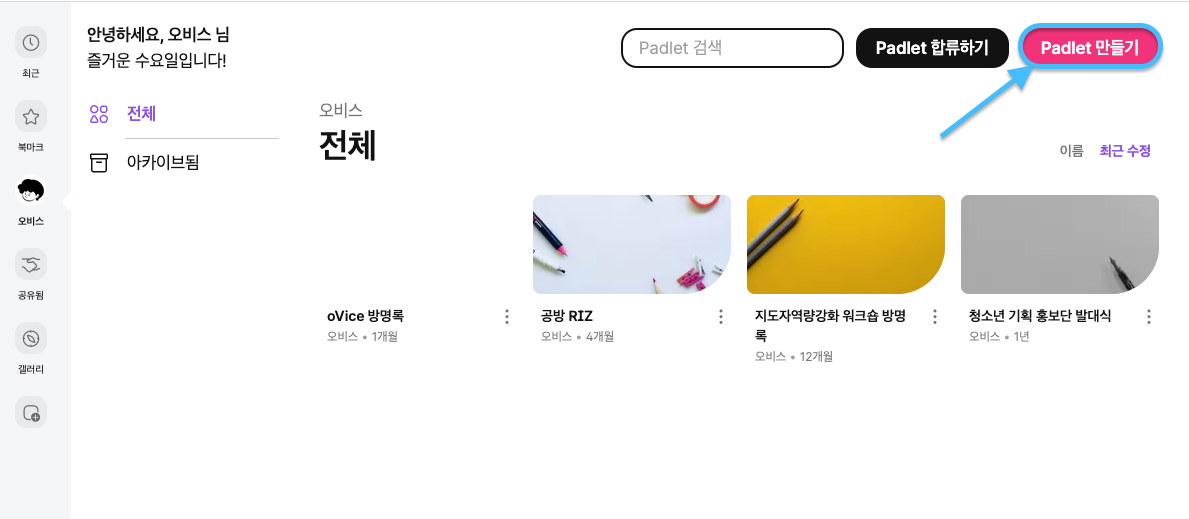Select the 전체 folder filter
1189x519 pixels.
click(x=141, y=114)
